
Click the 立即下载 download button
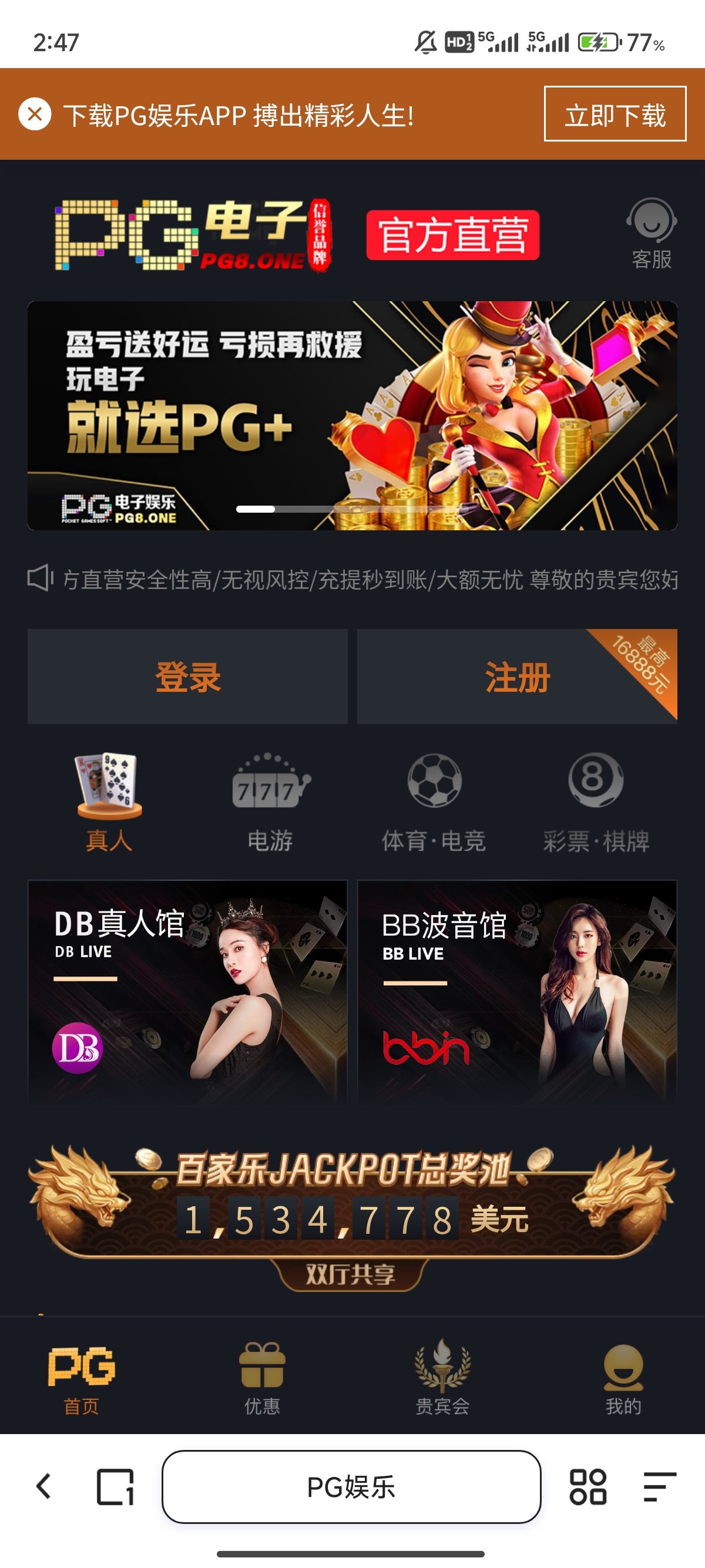coord(615,115)
